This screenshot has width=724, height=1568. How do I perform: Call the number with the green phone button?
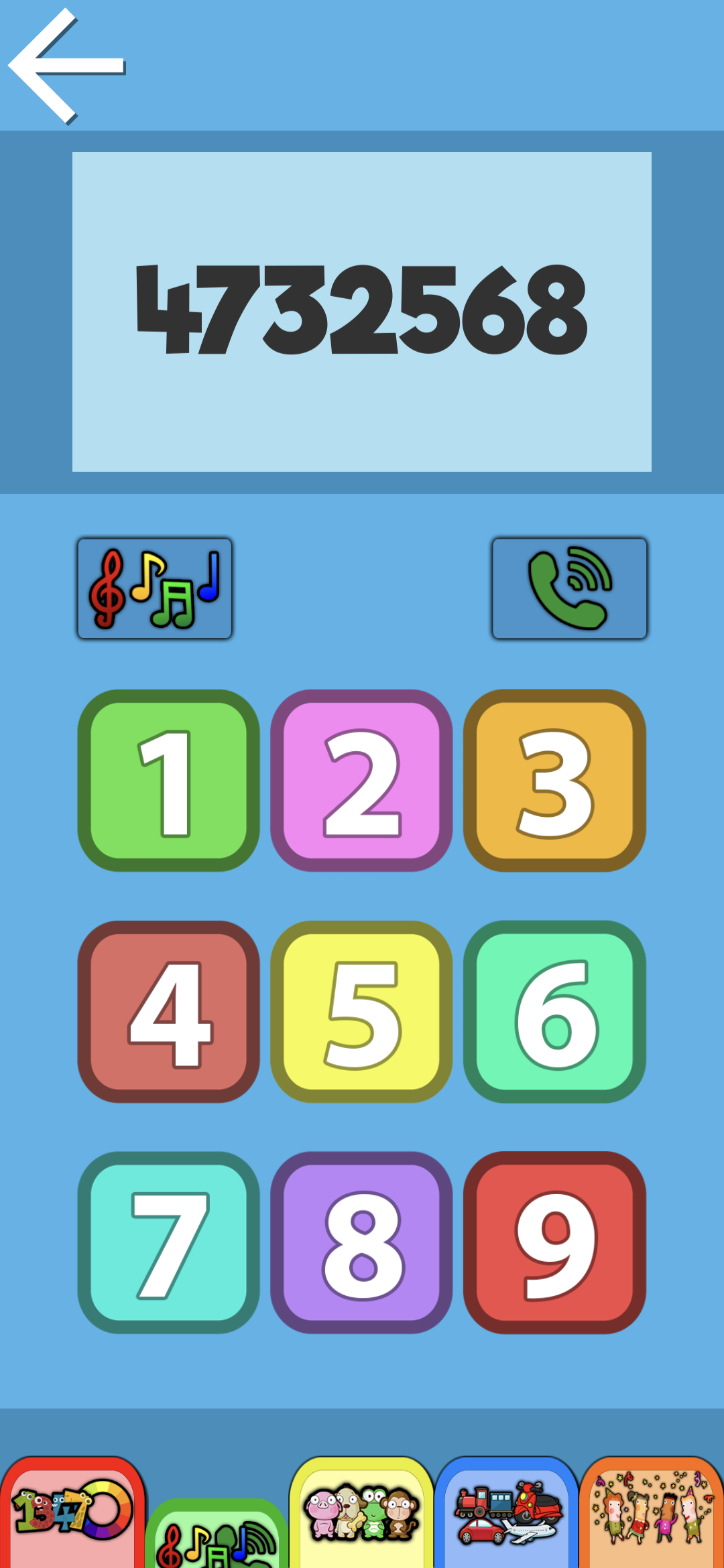click(569, 588)
